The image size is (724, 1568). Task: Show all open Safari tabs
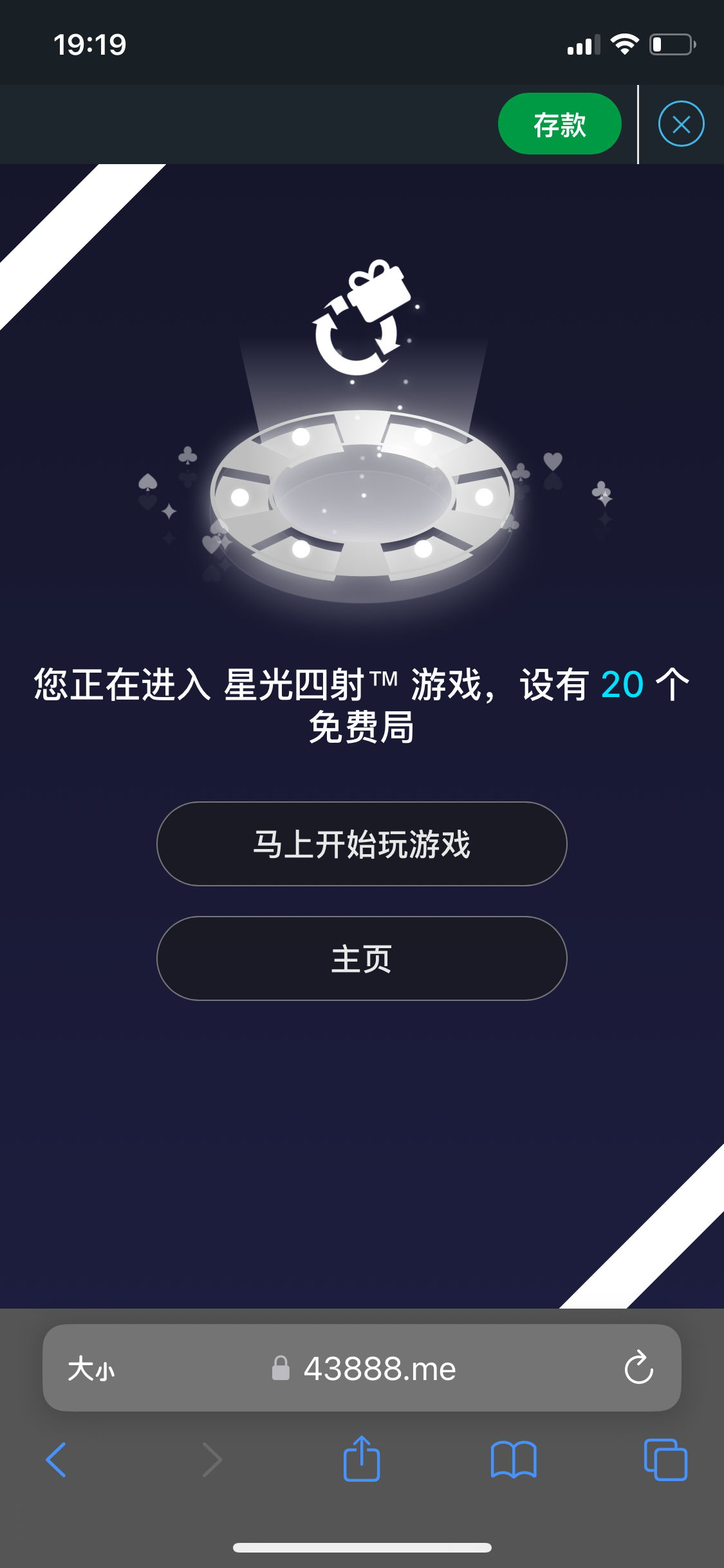(x=665, y=1460)
